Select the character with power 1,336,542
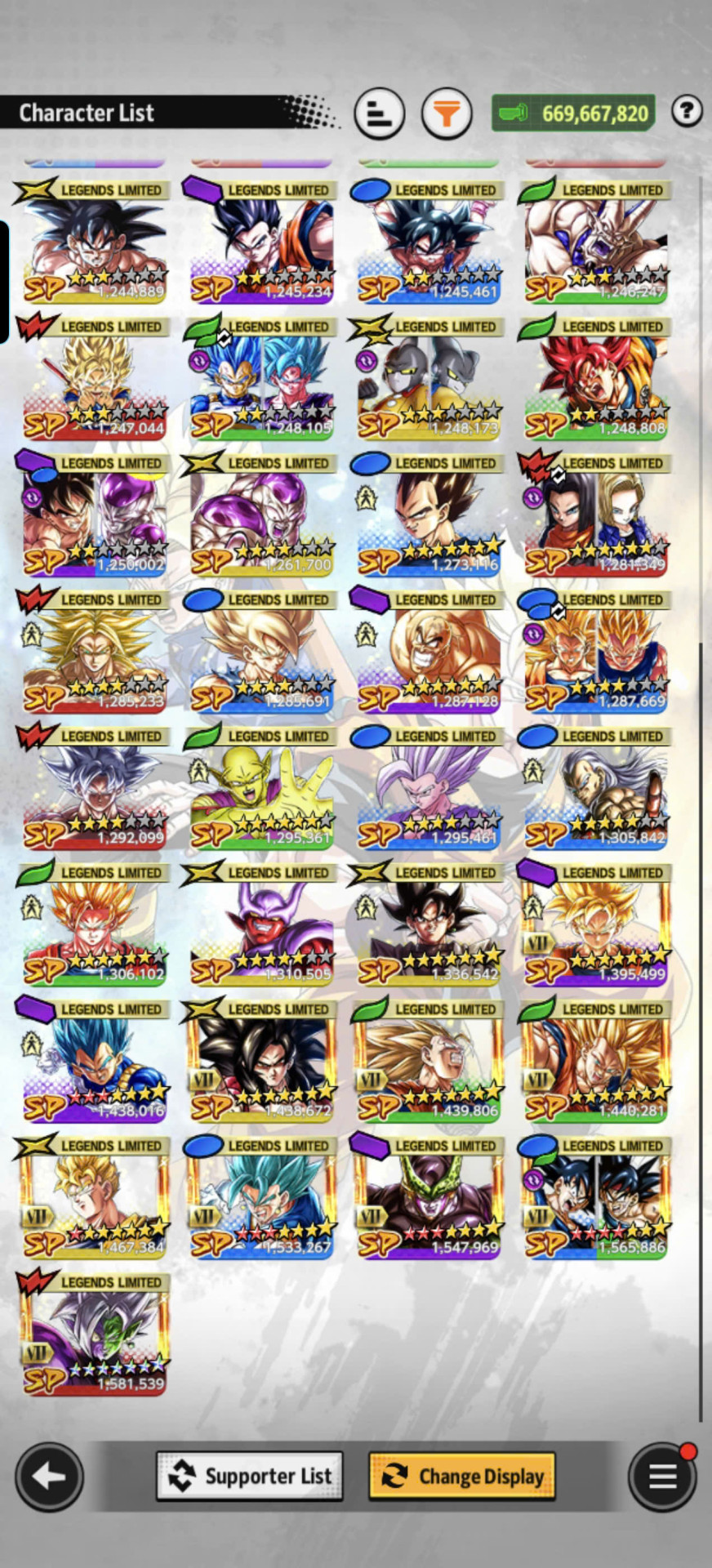Viewport: 712px width, 1568px height. 428,924
